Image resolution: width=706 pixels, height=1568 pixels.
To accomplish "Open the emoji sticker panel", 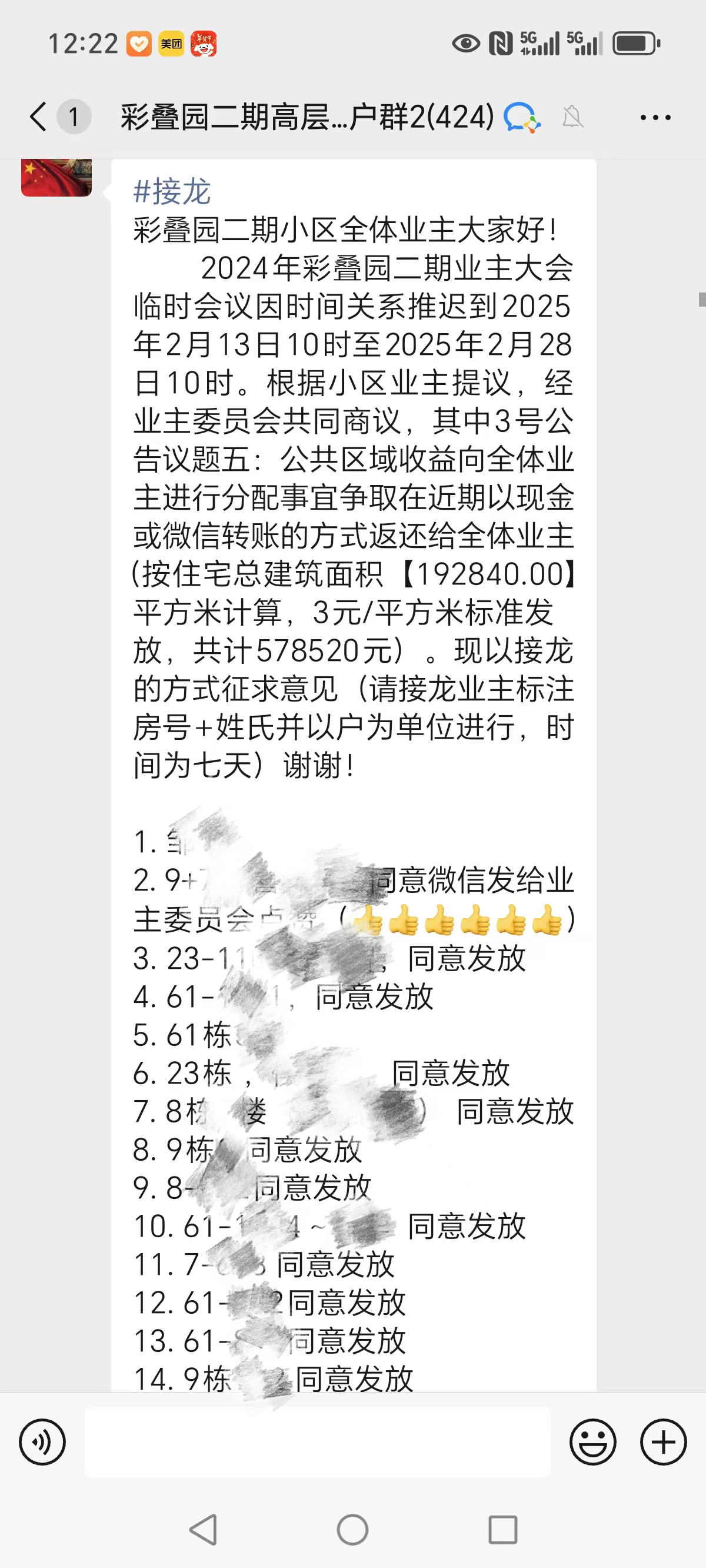I will coord(592,1442).
